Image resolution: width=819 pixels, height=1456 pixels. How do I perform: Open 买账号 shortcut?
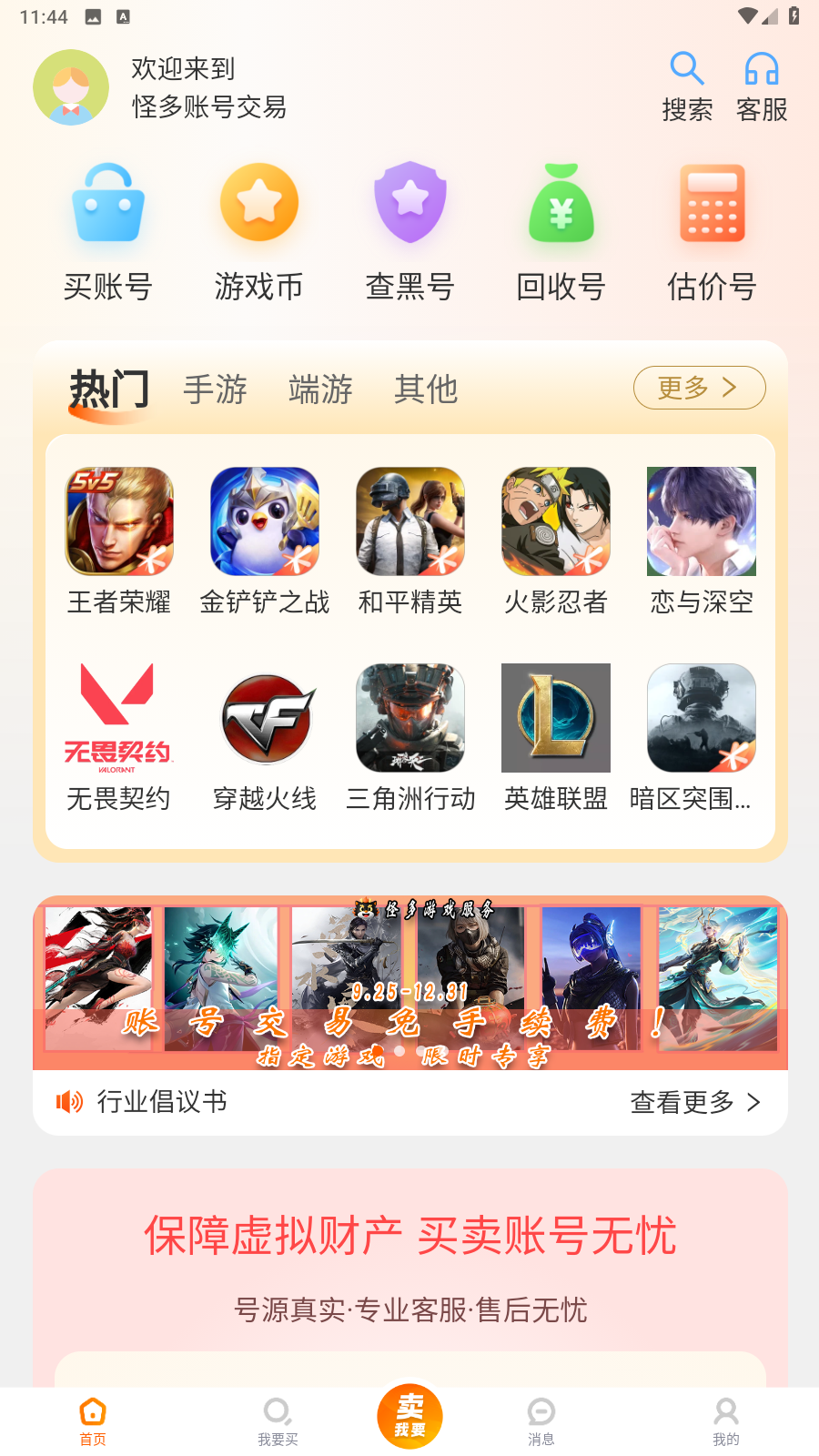pyautogui.click(x=108, y=231)
